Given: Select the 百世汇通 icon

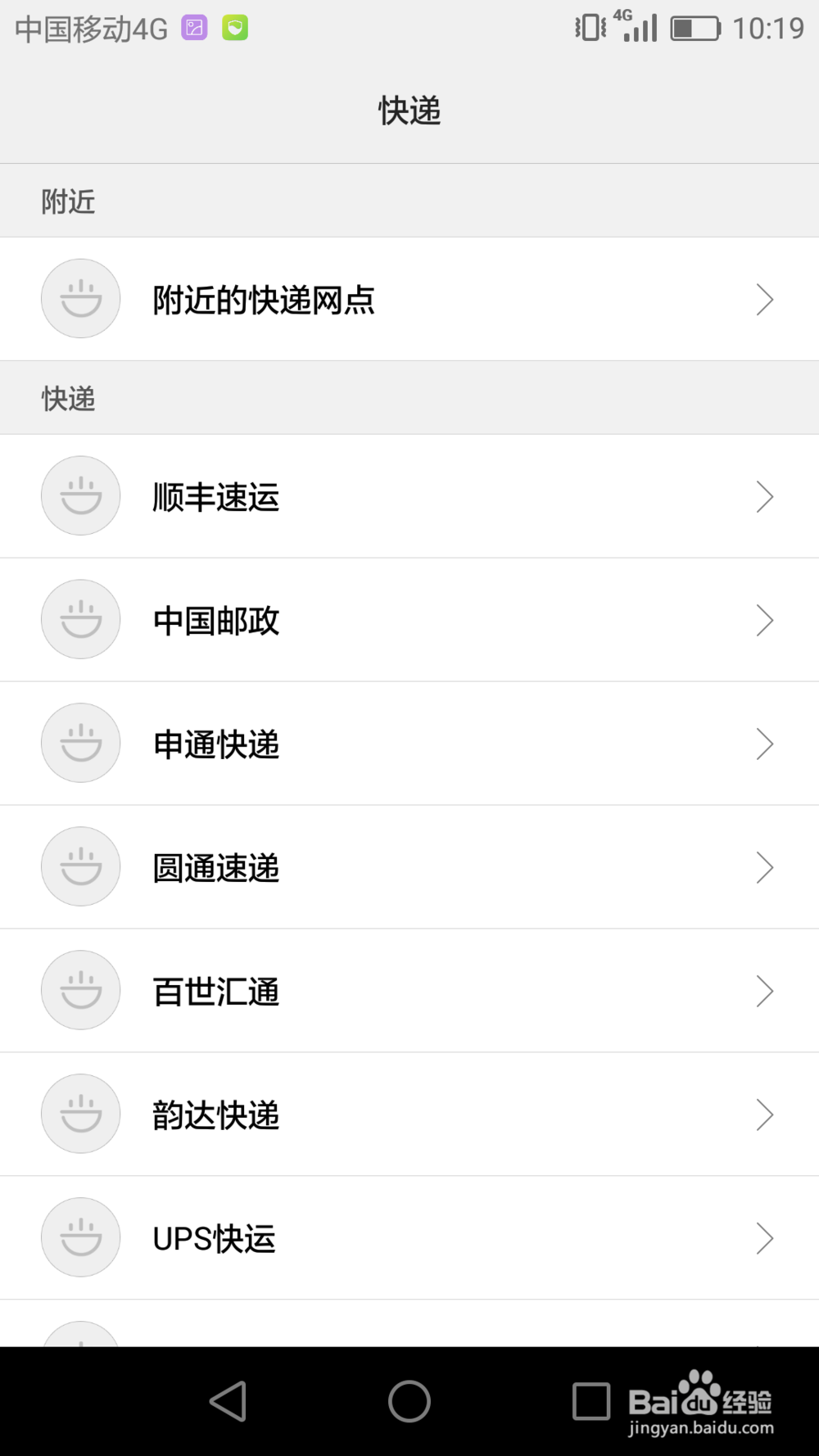Looking at the screenshot, I should (80, 990).
